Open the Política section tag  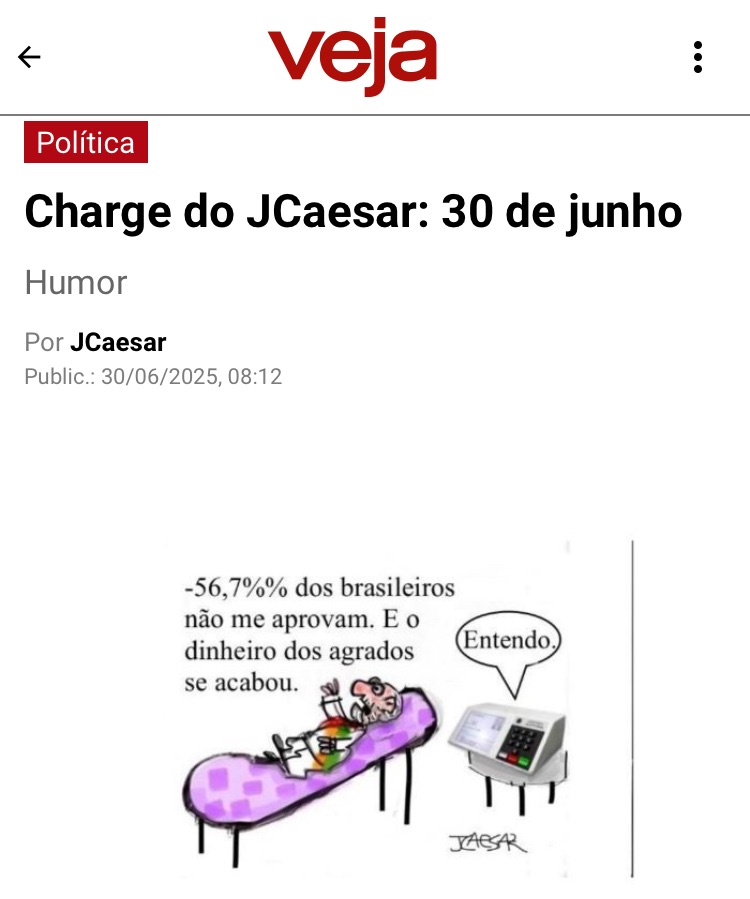(86, 142)
